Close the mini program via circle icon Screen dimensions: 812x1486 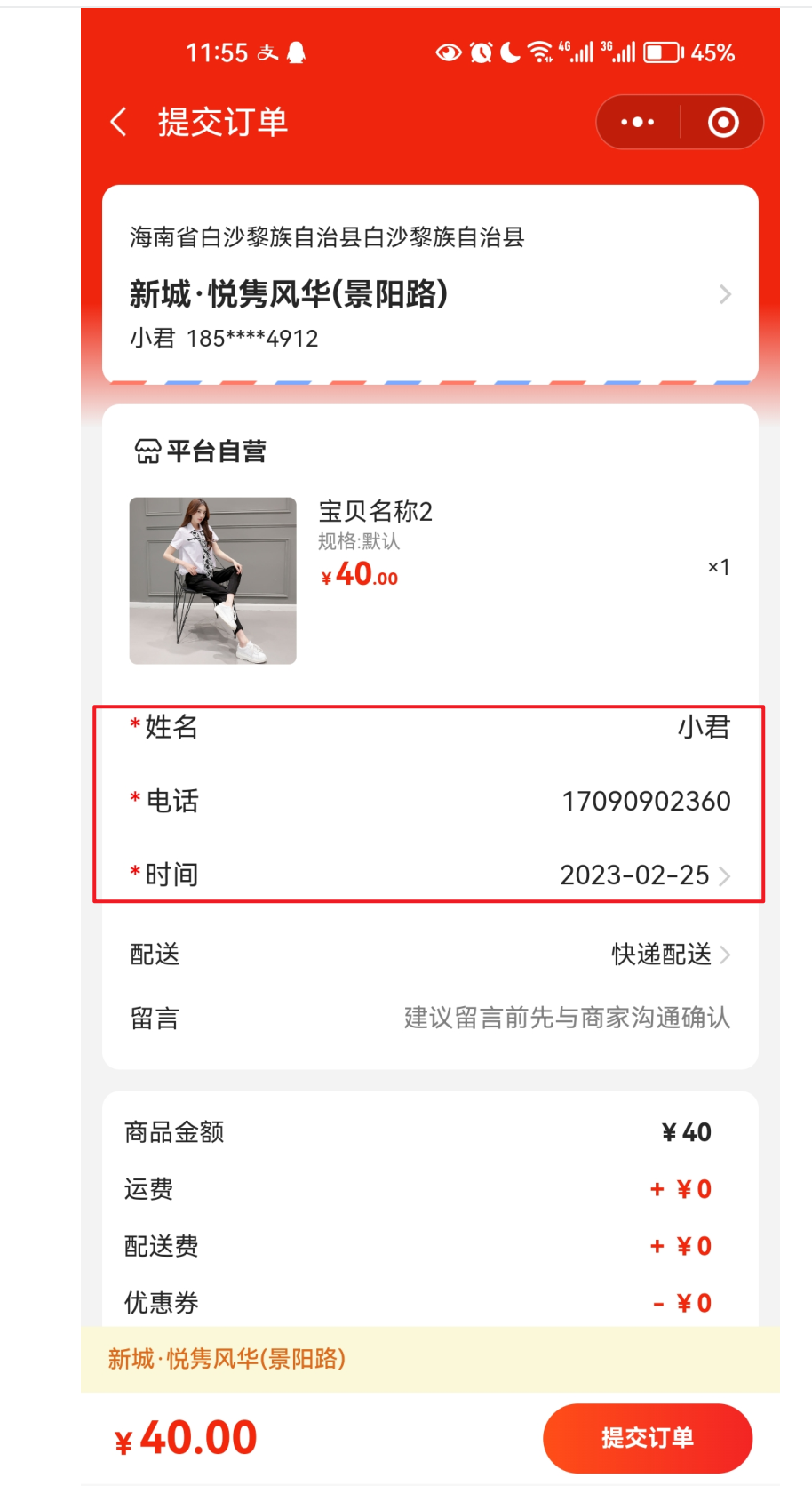pos(722,122)
